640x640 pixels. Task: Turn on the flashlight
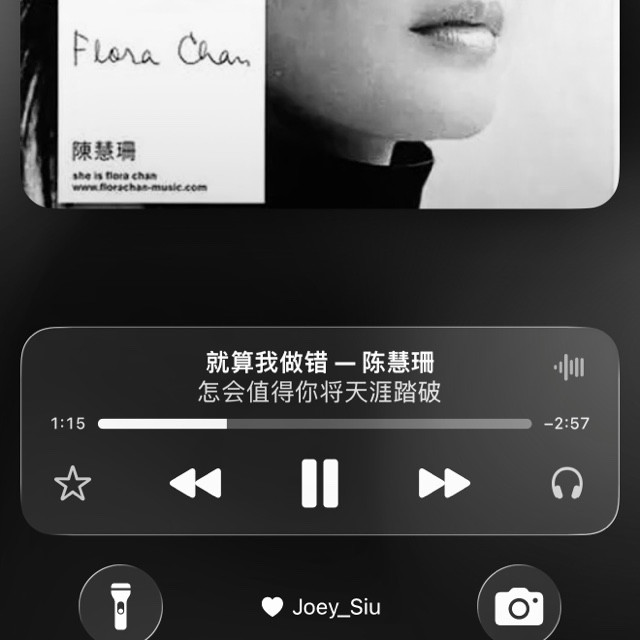pyautogui.click(x=121, y=606)
